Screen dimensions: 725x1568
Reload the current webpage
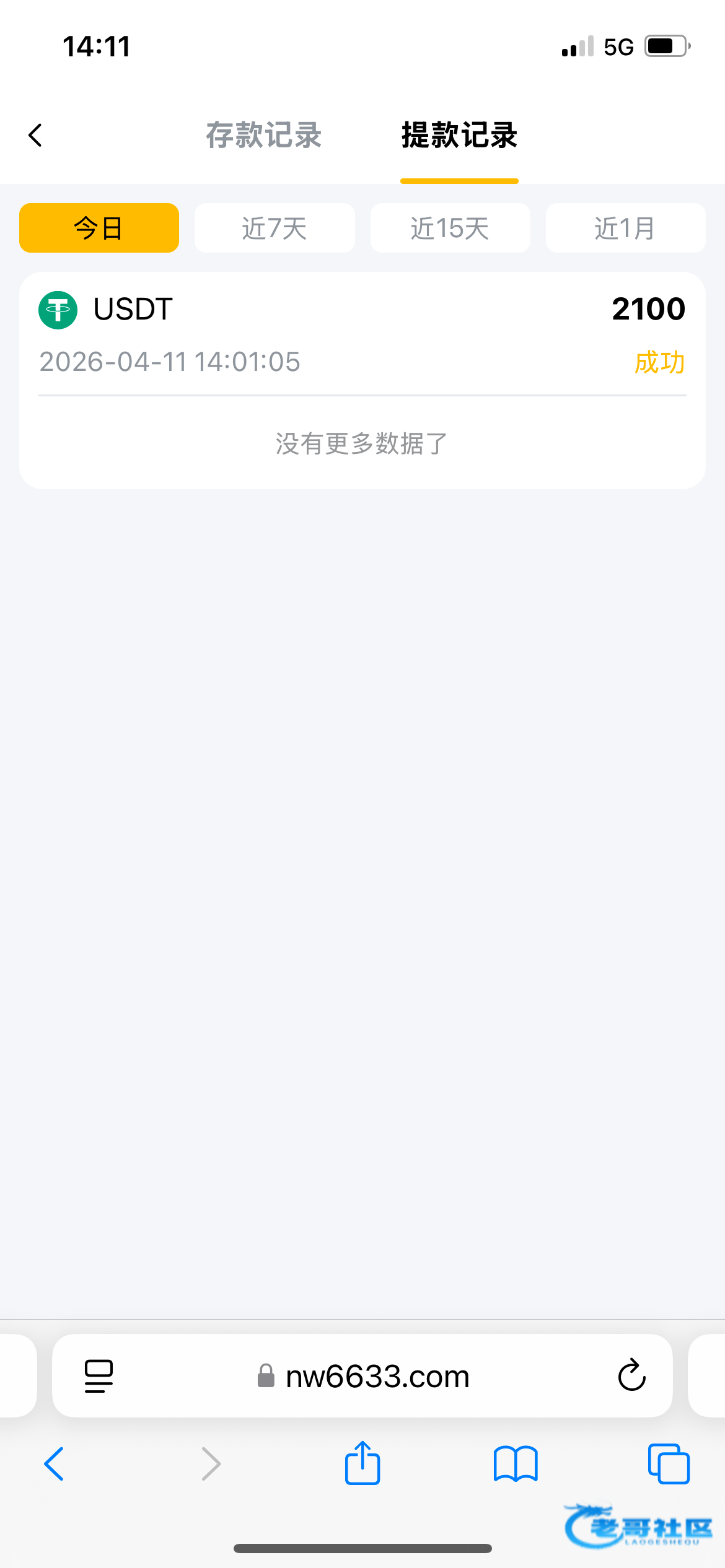[x=631, y=1376]
